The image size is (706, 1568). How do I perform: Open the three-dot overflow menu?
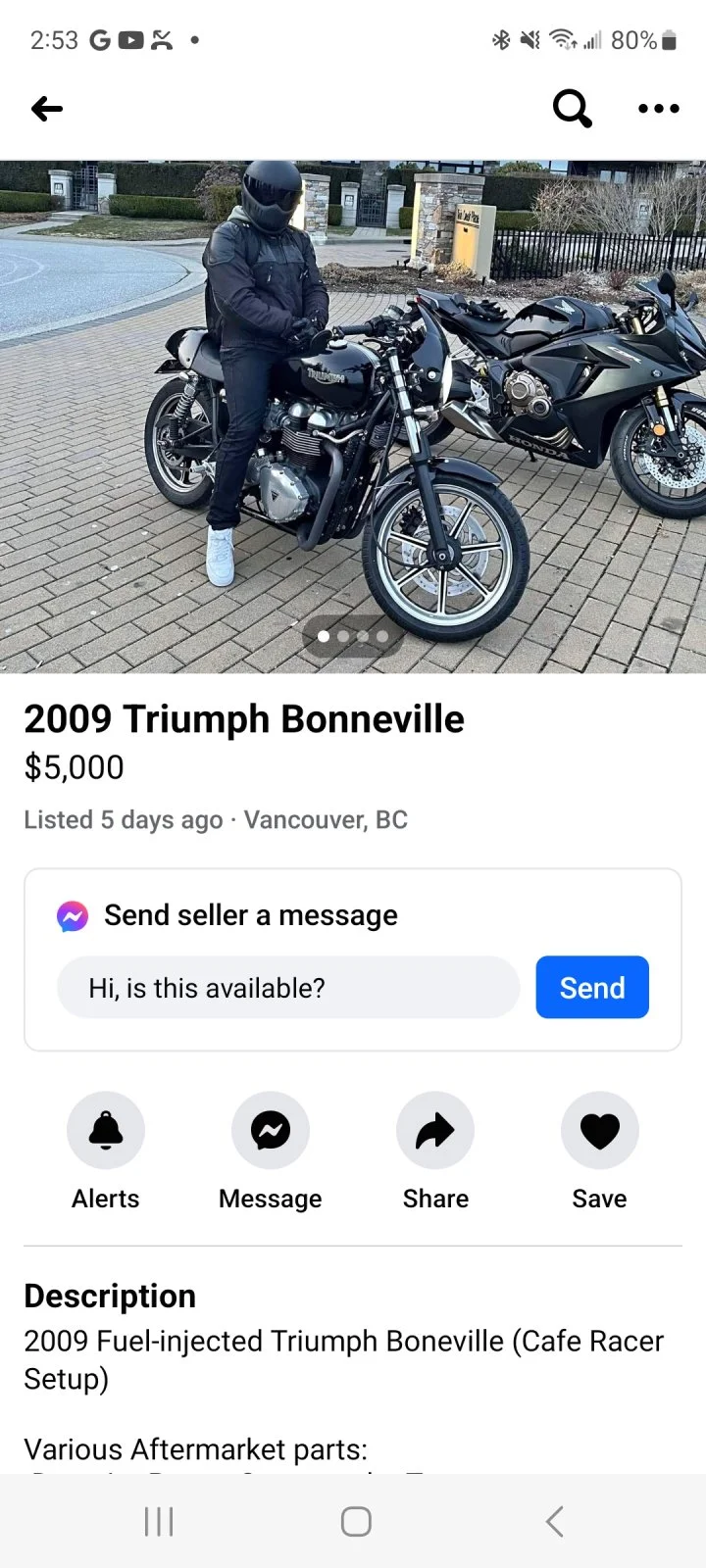pos(658,109)
